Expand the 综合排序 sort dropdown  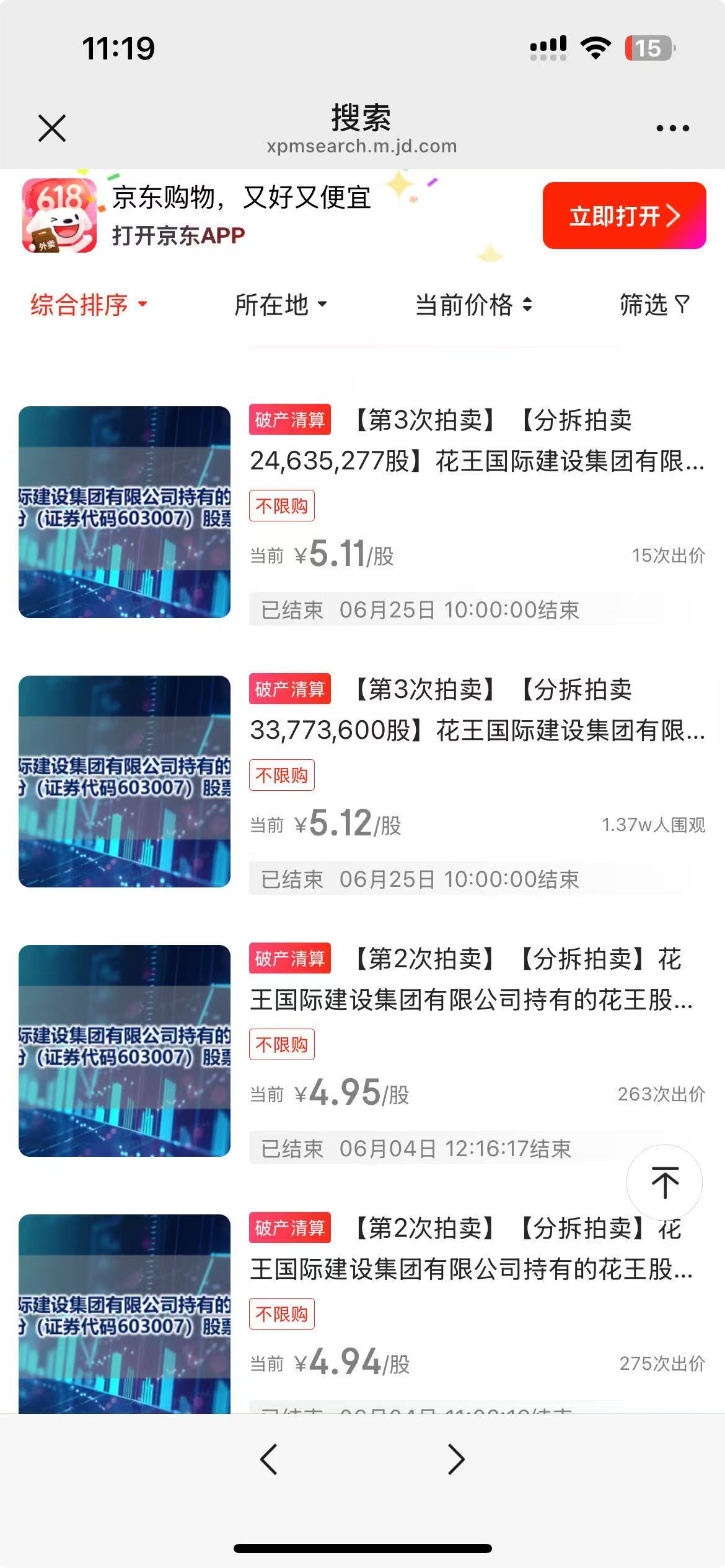pyautogui.click(x=89, y=305)
